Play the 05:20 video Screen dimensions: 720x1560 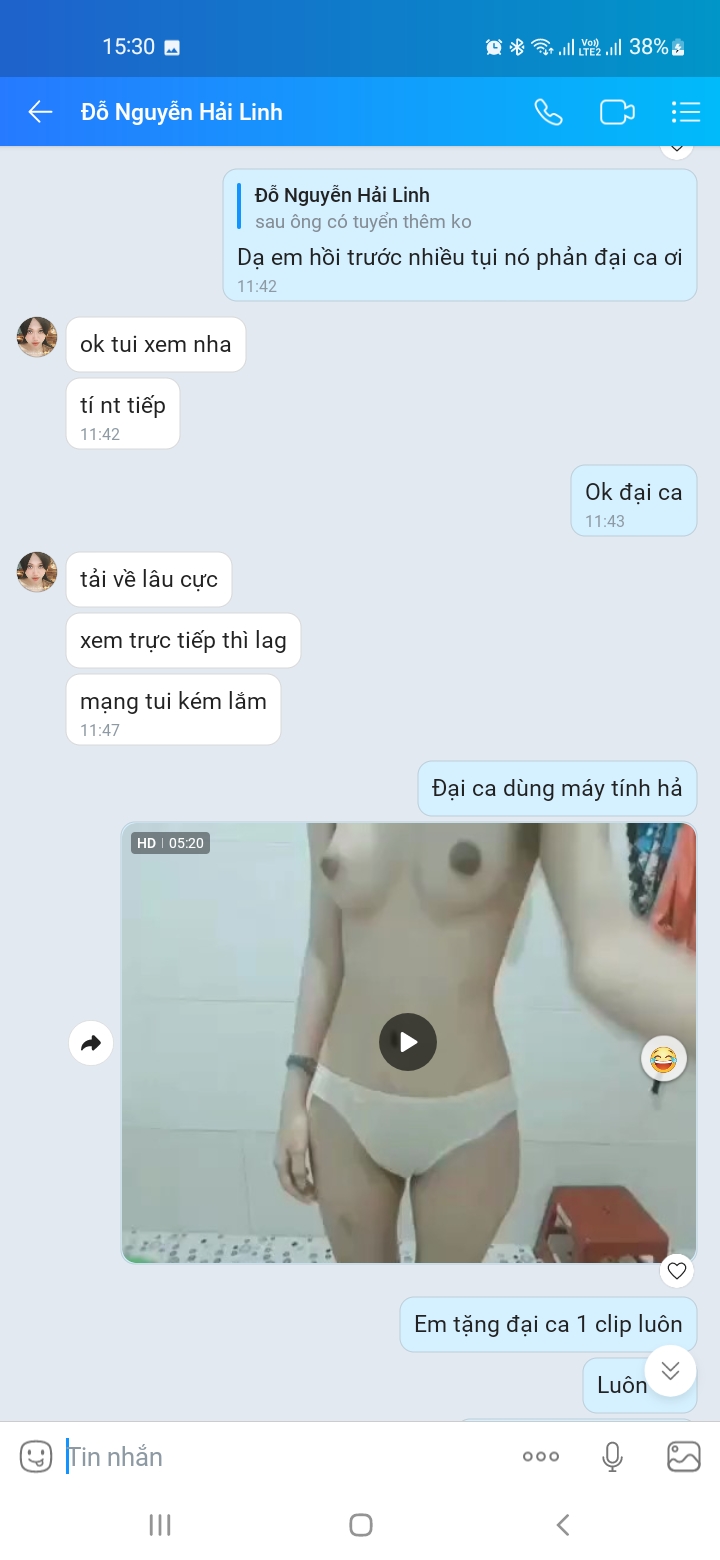[408, 1042]
